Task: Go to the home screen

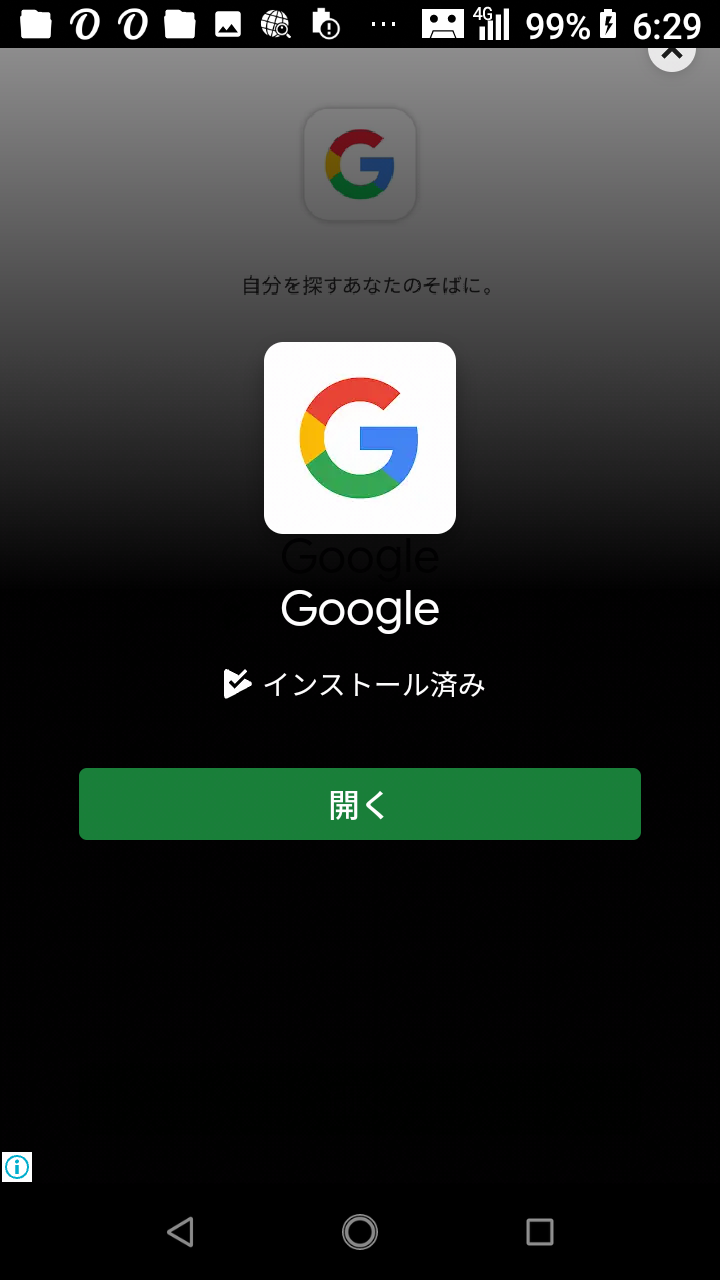Action: (x=360, y=1231)
